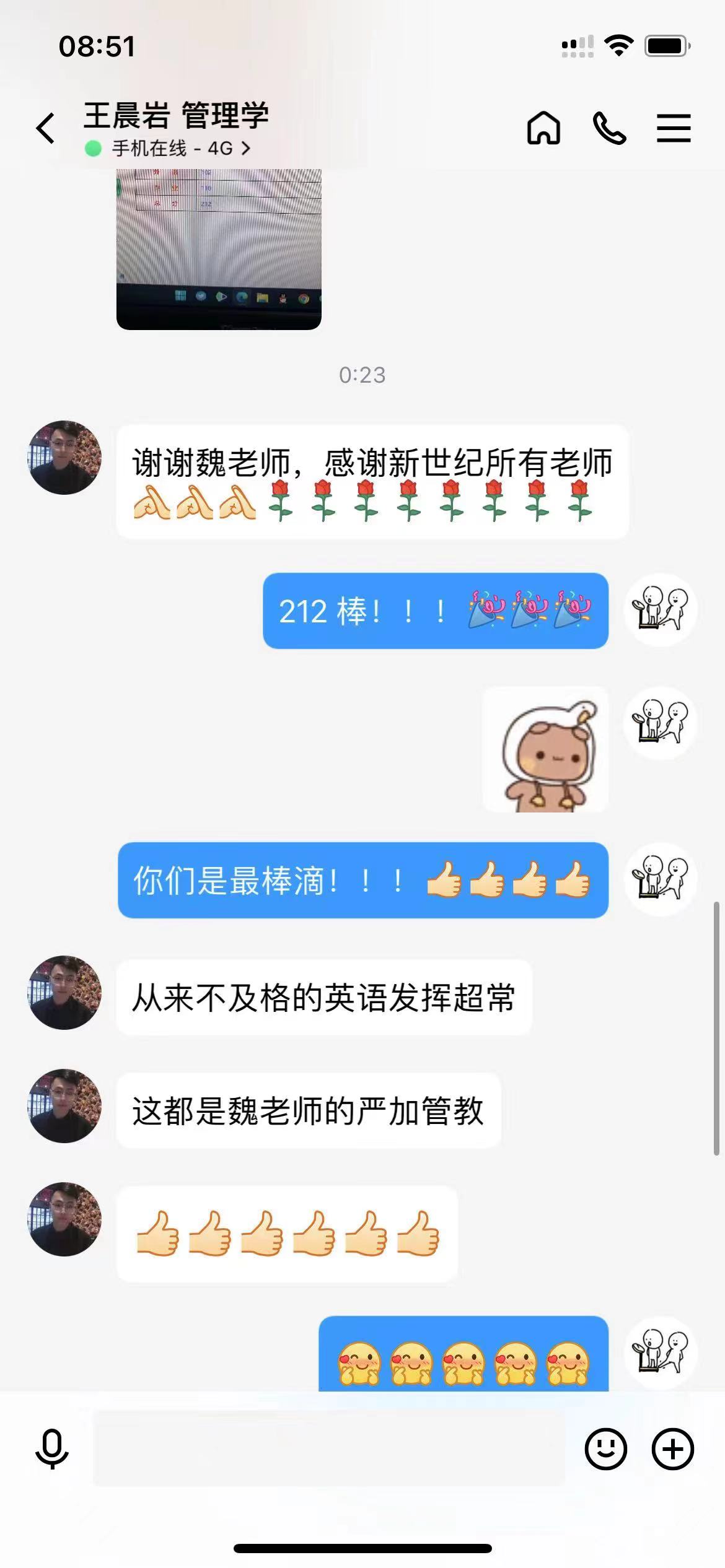Screen dimensions: 725x1568
Task: Open the emoji picker
Action: pos(605,1449)
